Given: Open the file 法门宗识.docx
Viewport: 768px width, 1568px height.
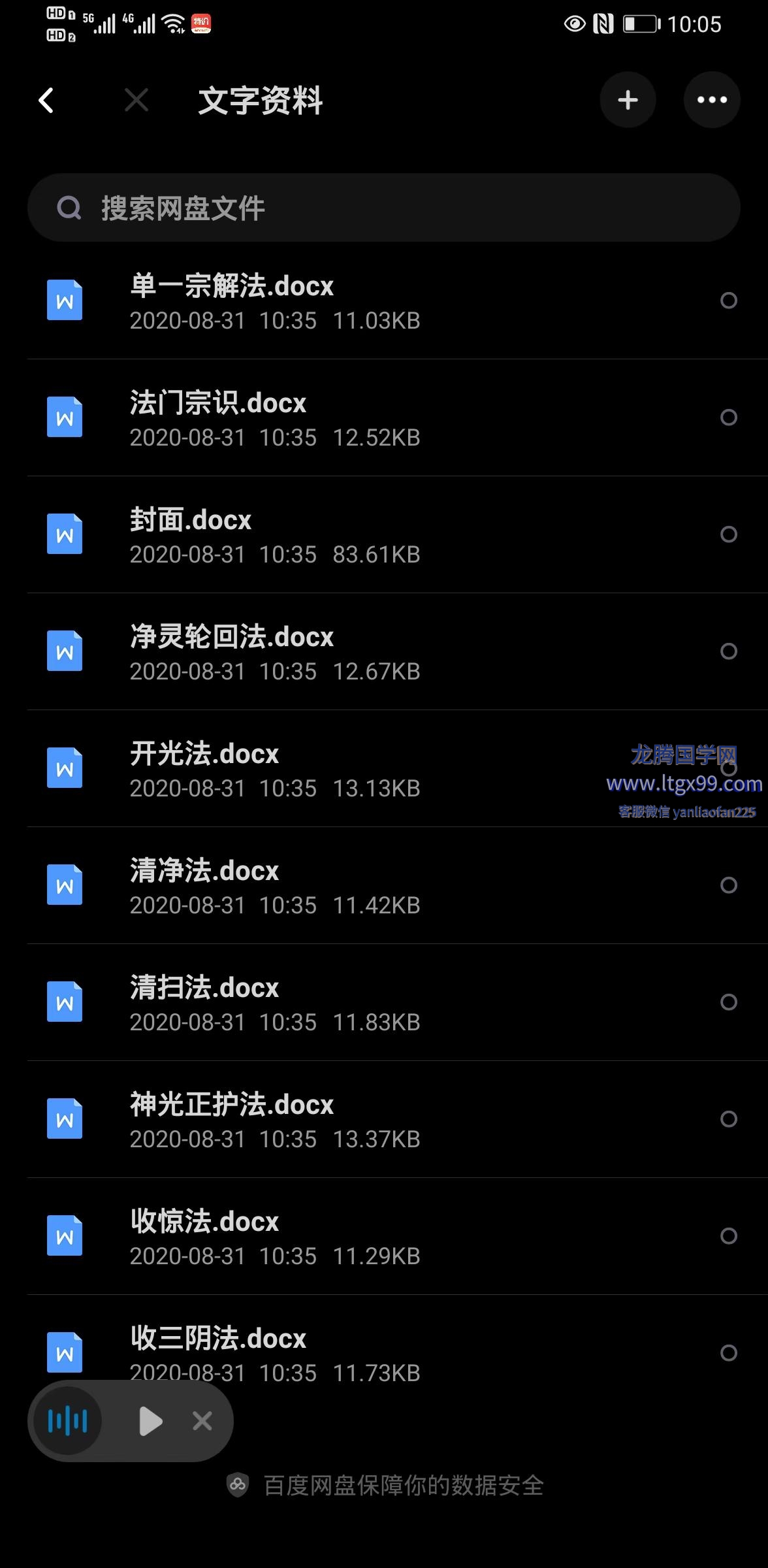Looking at the screenshot, I should click(383, 417).
